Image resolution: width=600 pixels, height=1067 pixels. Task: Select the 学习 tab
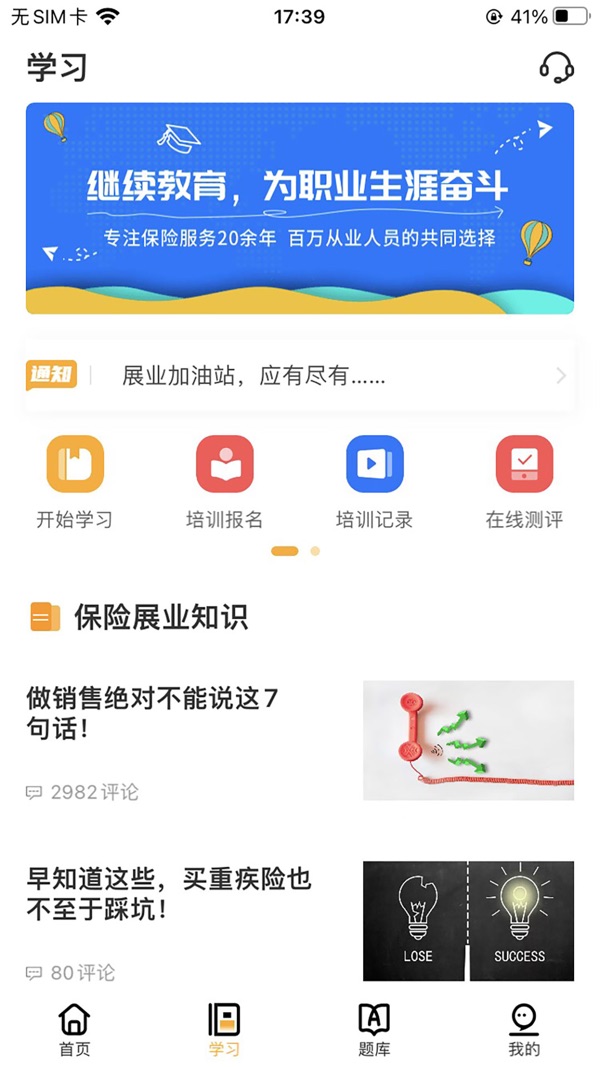click(224, 1030)
